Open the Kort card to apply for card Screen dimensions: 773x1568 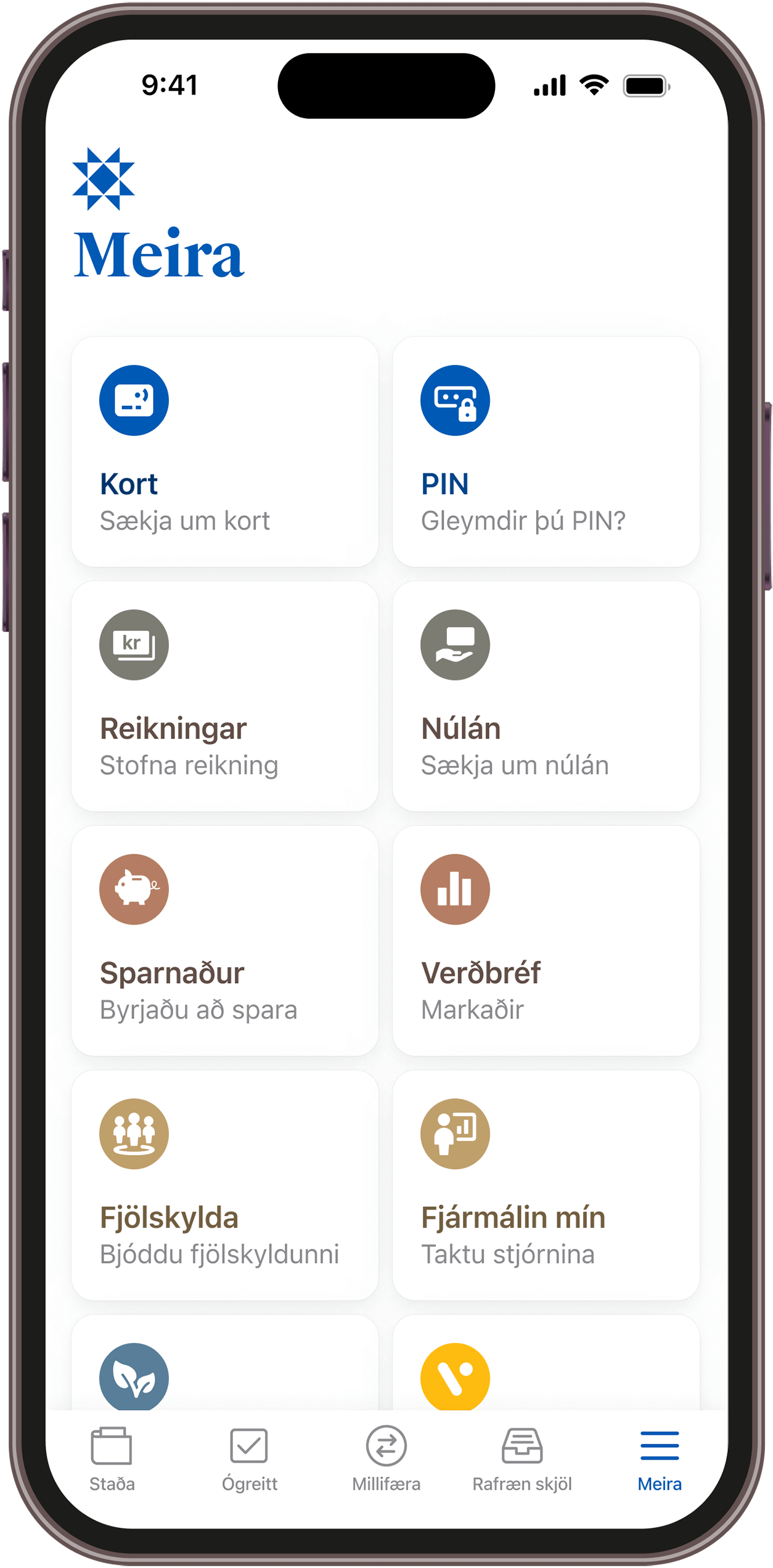point(224,451)
